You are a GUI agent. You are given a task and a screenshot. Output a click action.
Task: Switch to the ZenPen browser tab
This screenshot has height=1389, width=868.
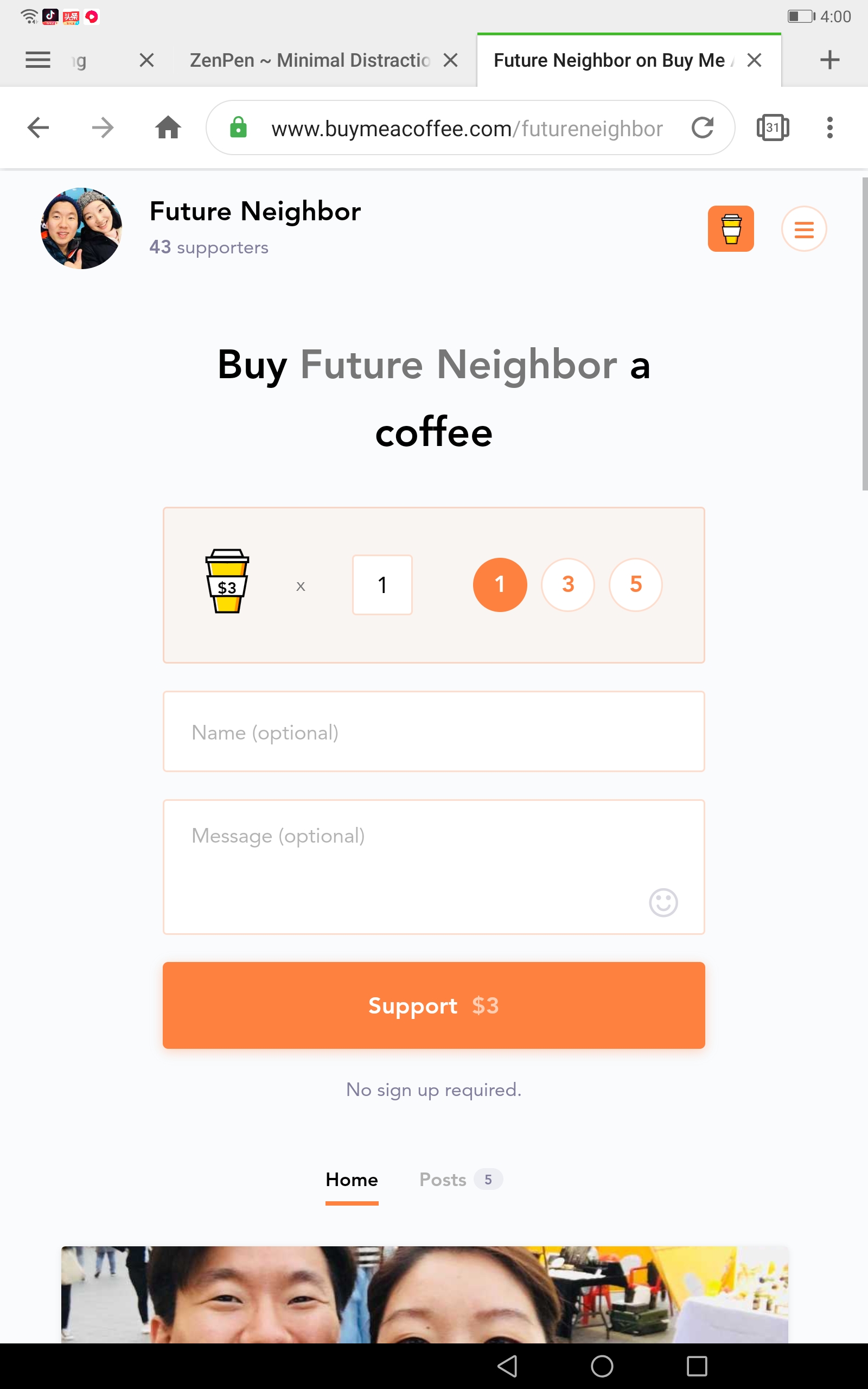pyautogui.click(x=310, y=60)
